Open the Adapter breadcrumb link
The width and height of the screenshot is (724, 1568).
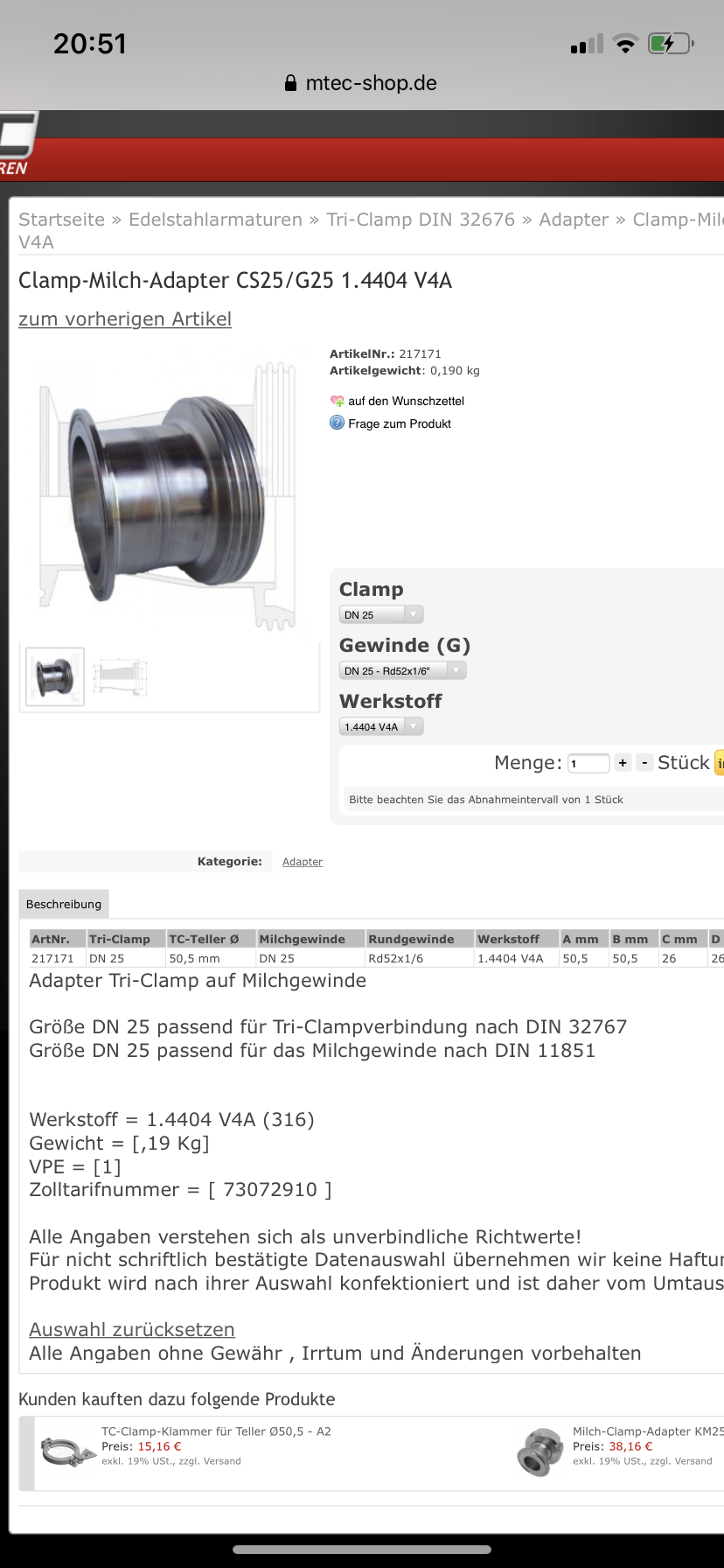[x=574, y=220]
